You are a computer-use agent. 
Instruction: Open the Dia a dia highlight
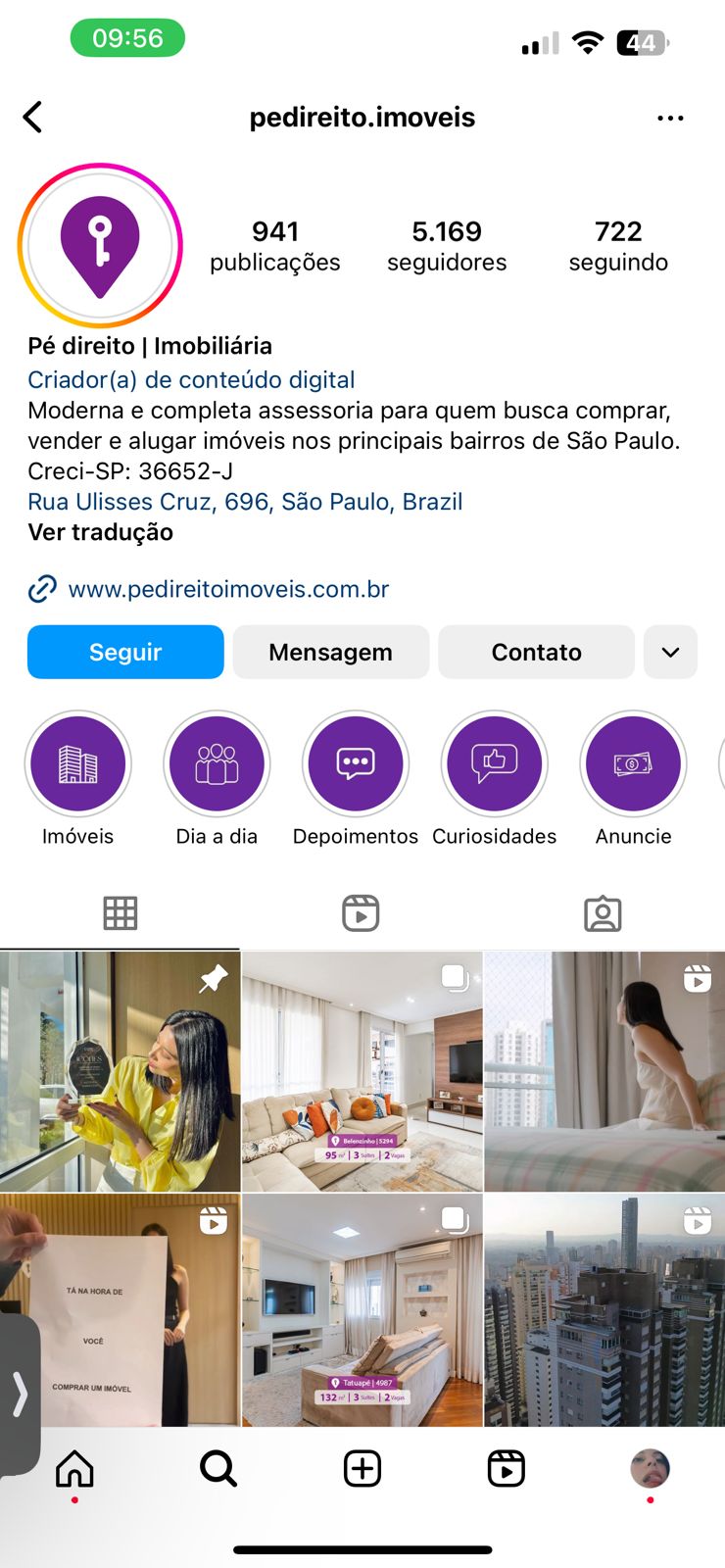coord(217,764)
